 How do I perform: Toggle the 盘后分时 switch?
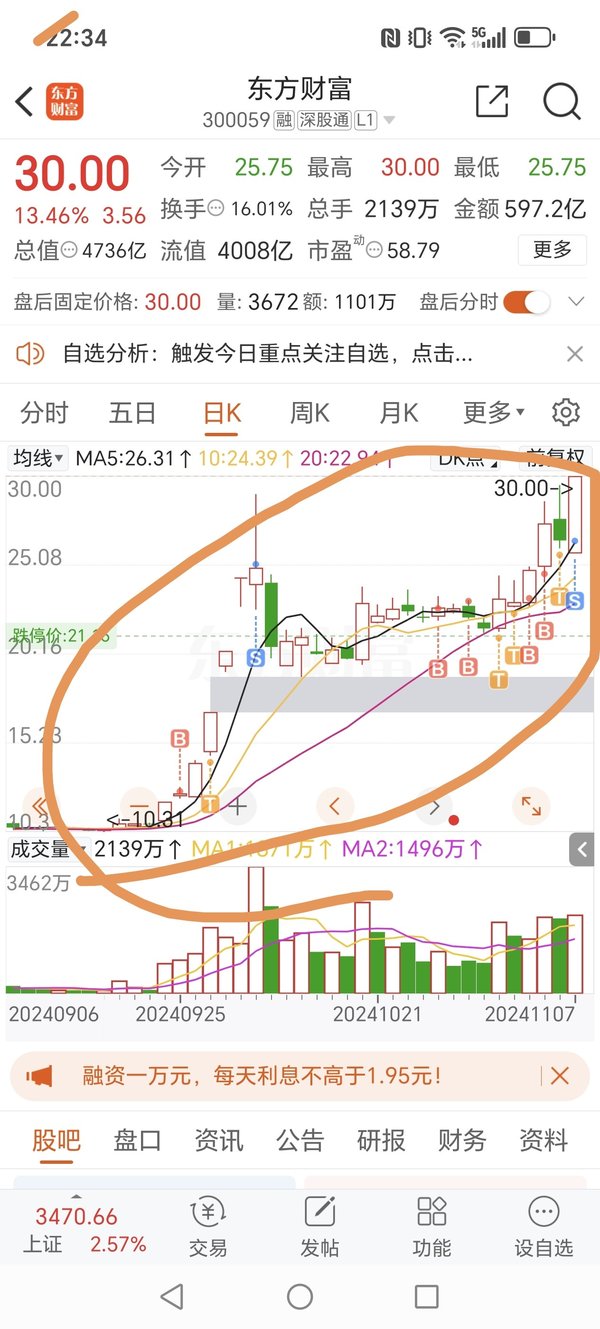[527, 301]
